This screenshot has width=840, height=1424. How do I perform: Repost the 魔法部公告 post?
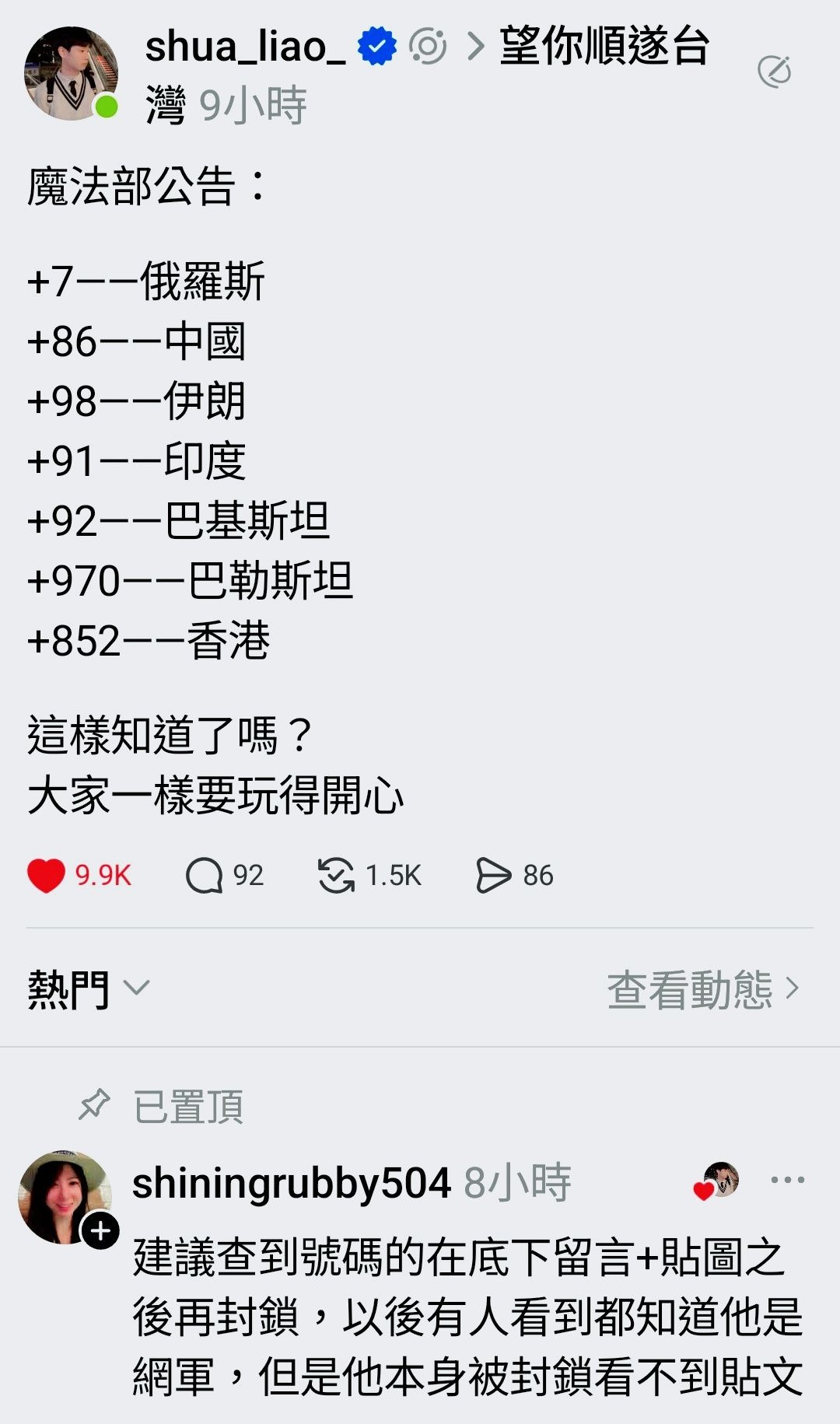[336, 876]
